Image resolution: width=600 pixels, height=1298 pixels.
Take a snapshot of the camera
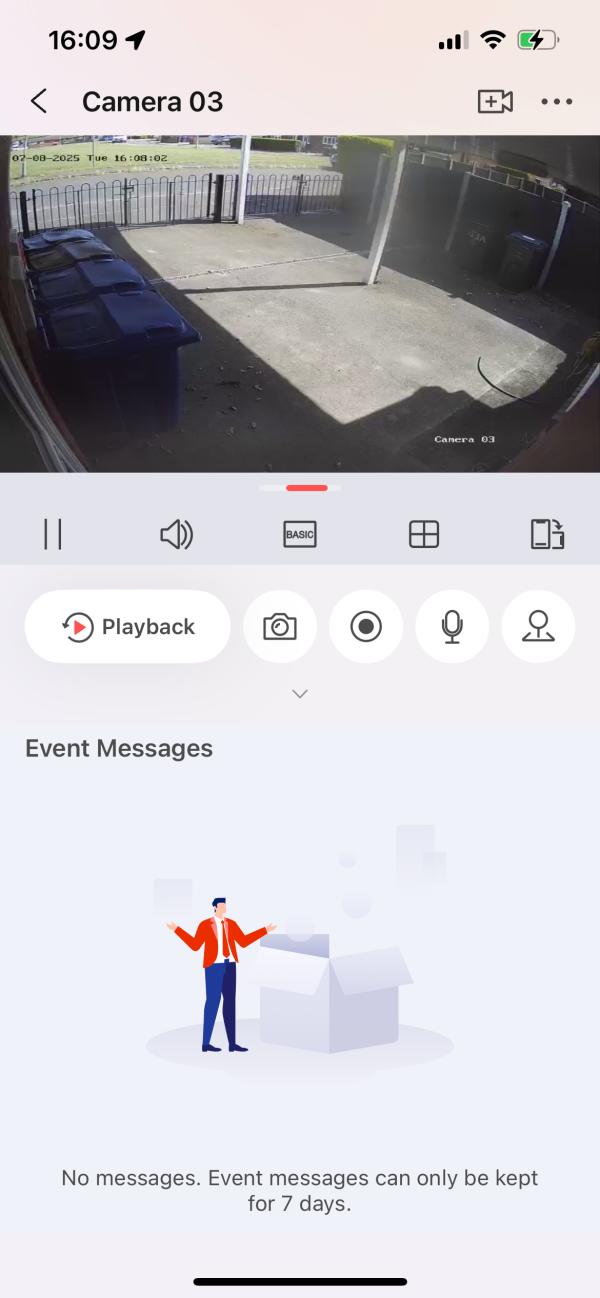pos(280,627)
